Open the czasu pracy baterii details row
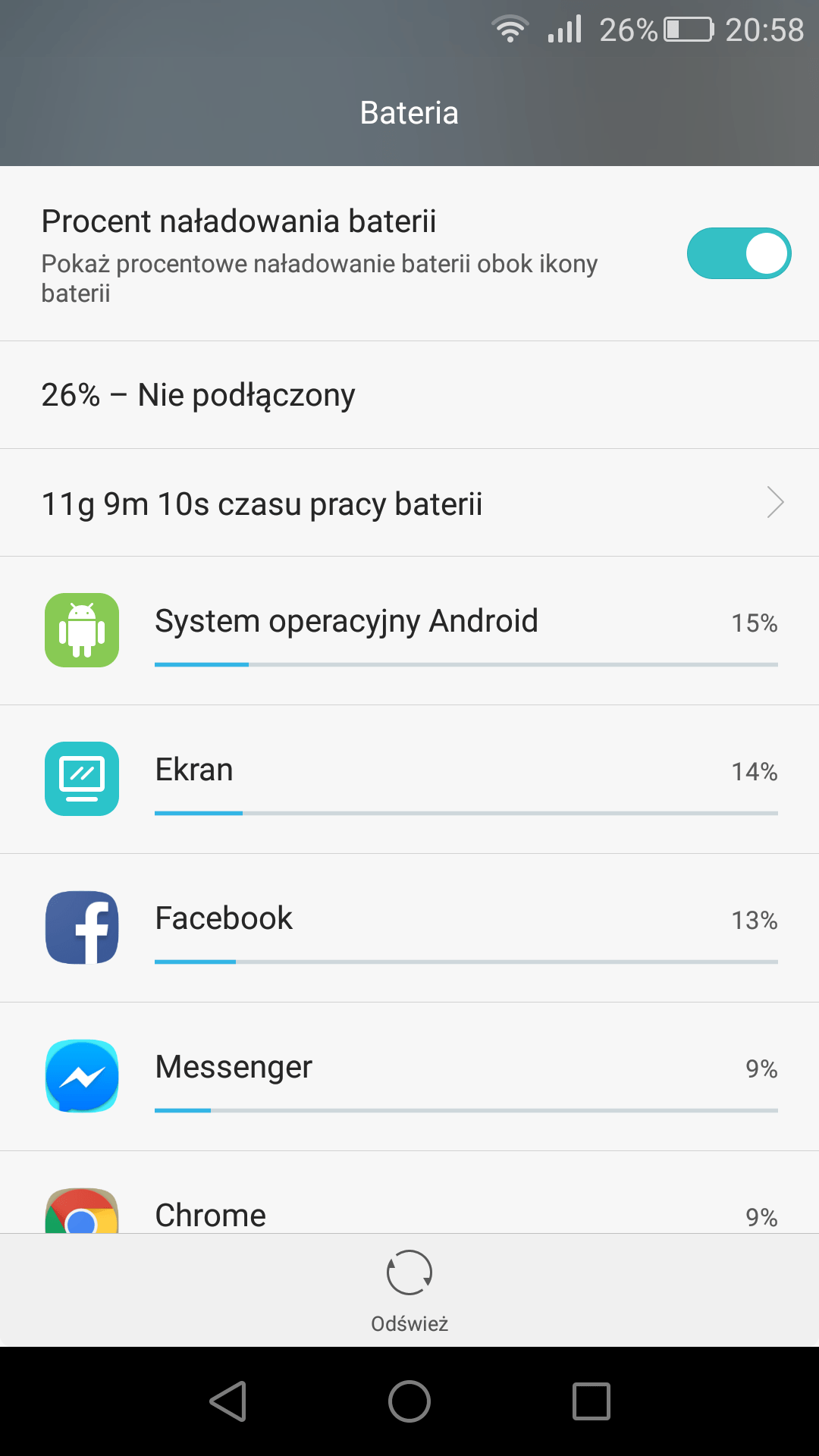 (409, 503)
